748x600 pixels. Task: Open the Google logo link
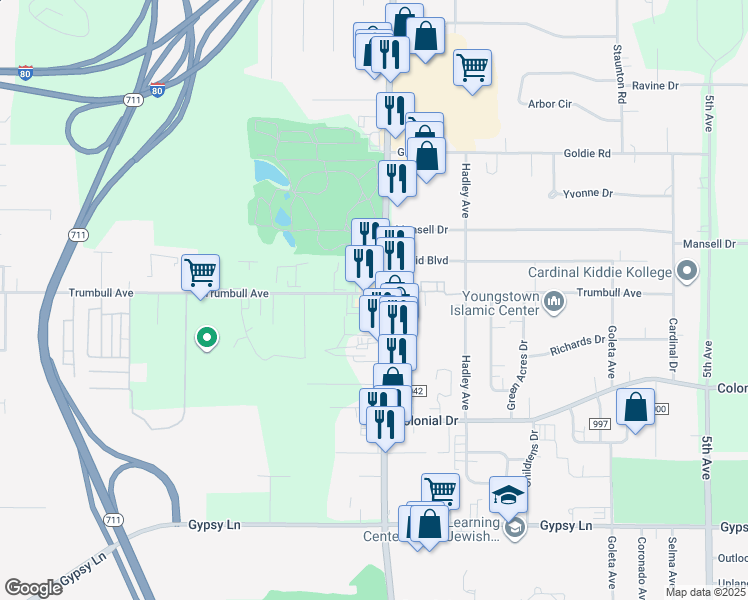[x=33, y=588]
